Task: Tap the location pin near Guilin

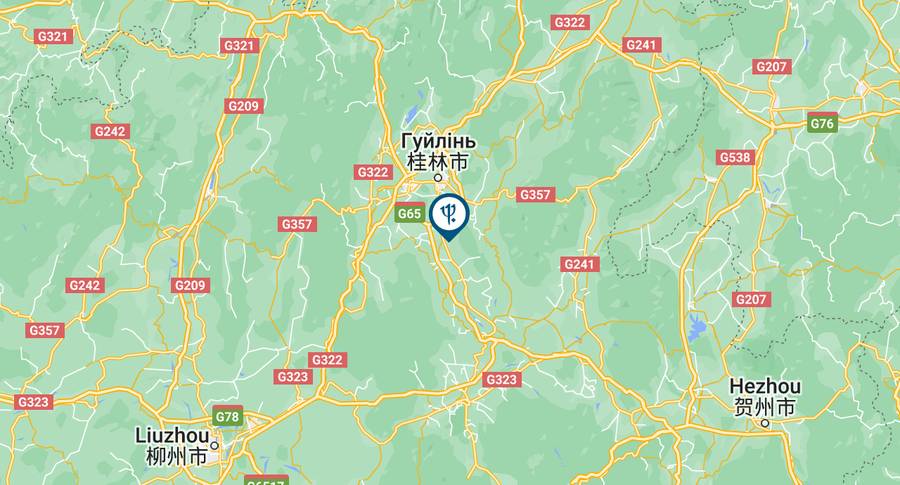Action: coord(449,214)
